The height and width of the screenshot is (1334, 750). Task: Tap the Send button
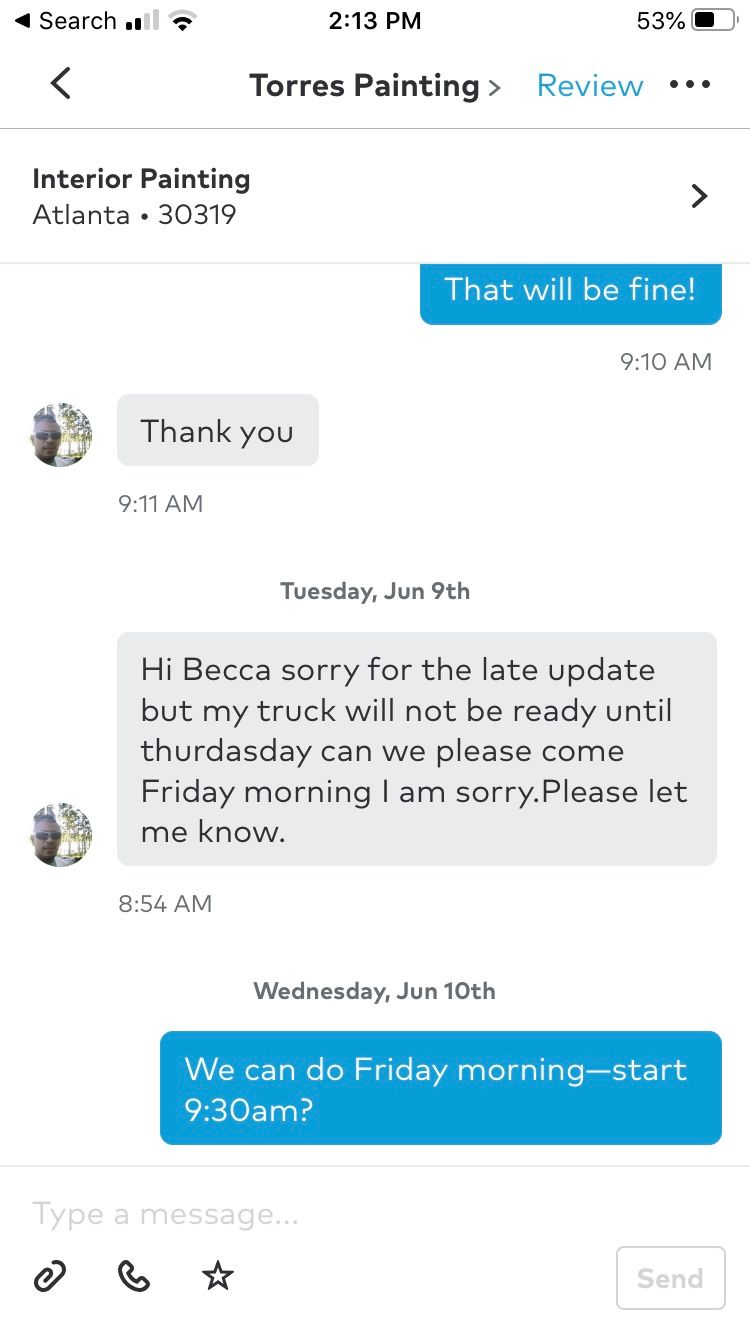click(670, 1278)
